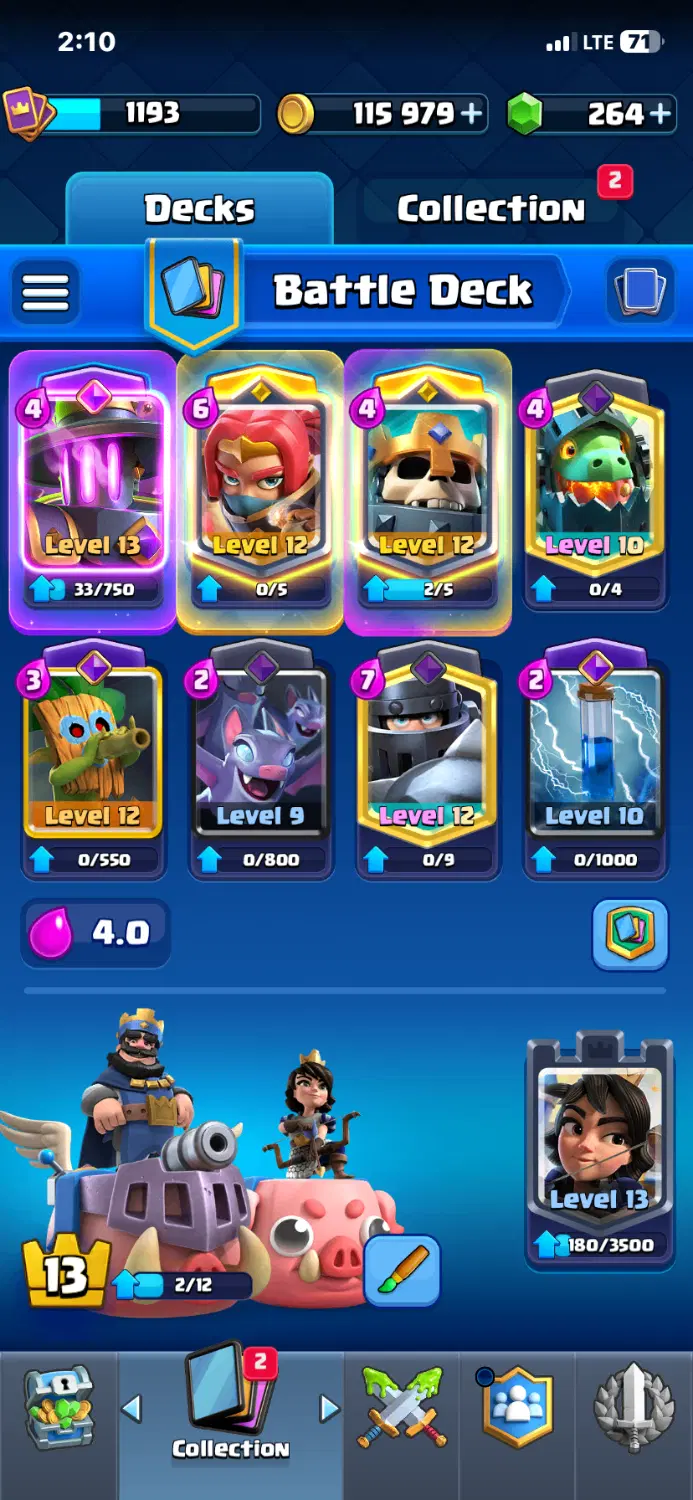Tap the plus to buy more gems
The height and width of the screenshot is (1500, 693).
[x=660, y=114]
